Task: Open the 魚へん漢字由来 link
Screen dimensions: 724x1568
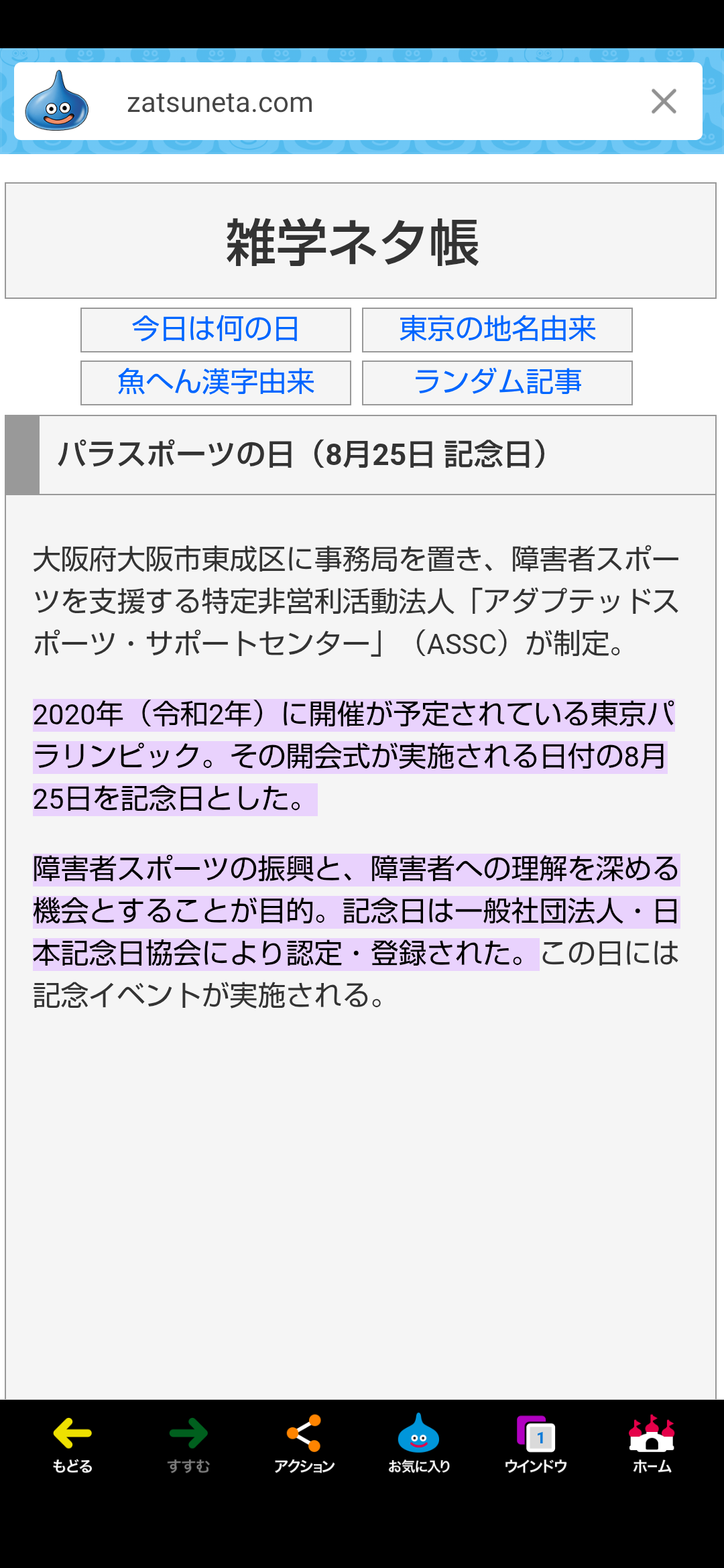Action: click(x=216, y=383)
